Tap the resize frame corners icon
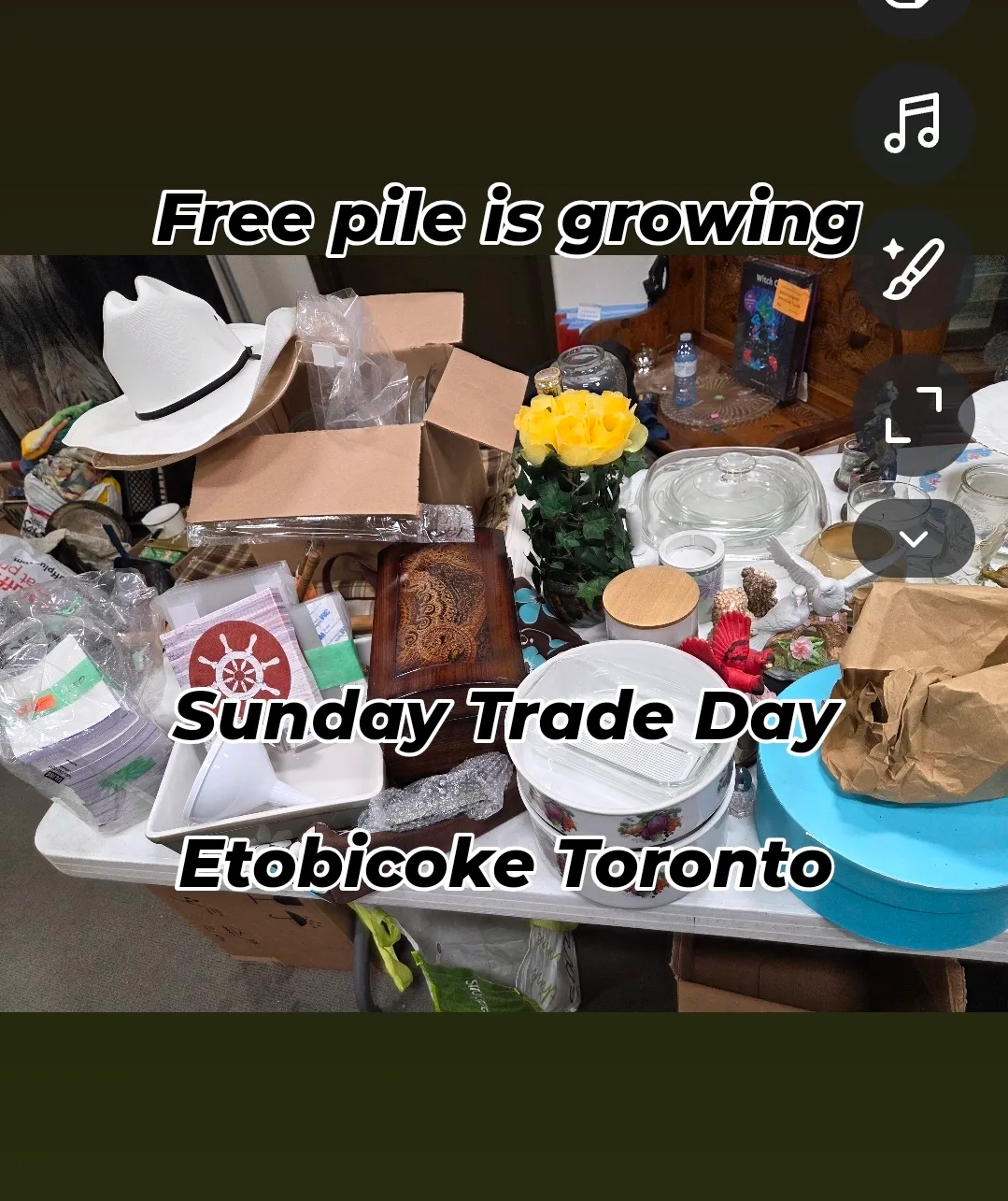 913,414
